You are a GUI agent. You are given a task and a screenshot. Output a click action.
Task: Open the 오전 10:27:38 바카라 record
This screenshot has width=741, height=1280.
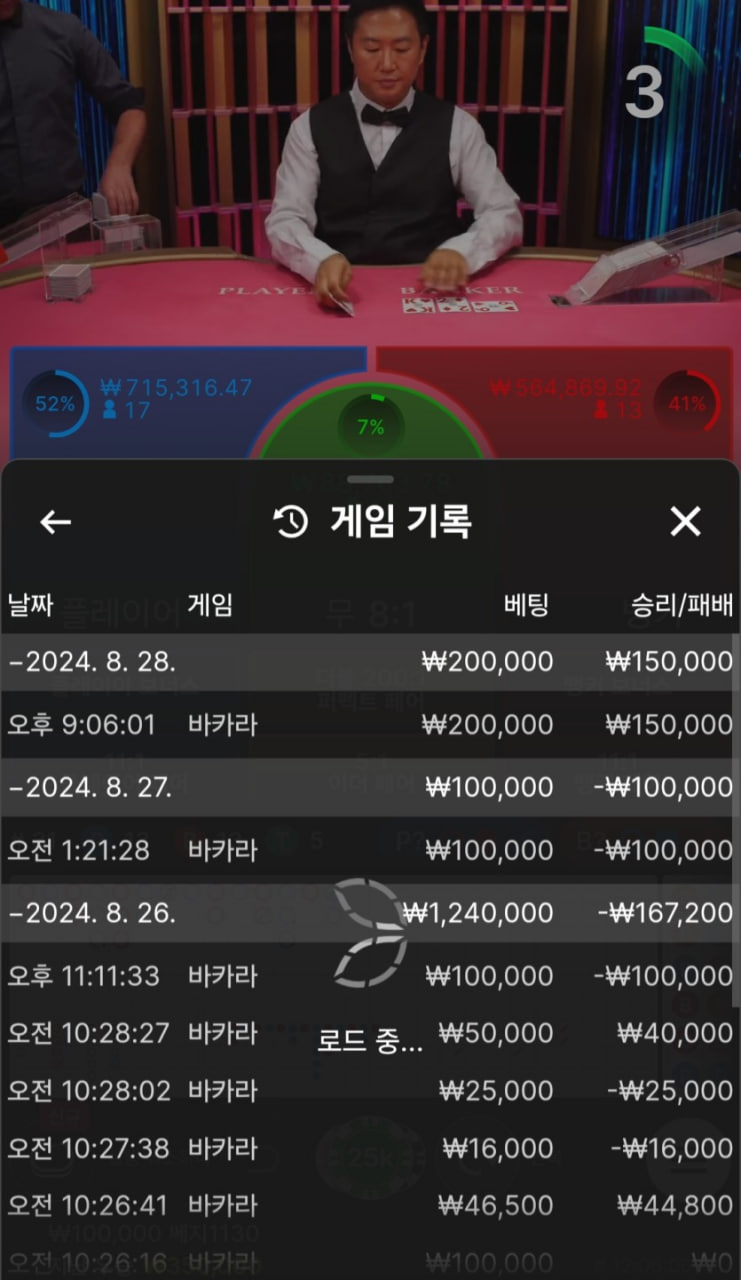[x=368, y=1149]
